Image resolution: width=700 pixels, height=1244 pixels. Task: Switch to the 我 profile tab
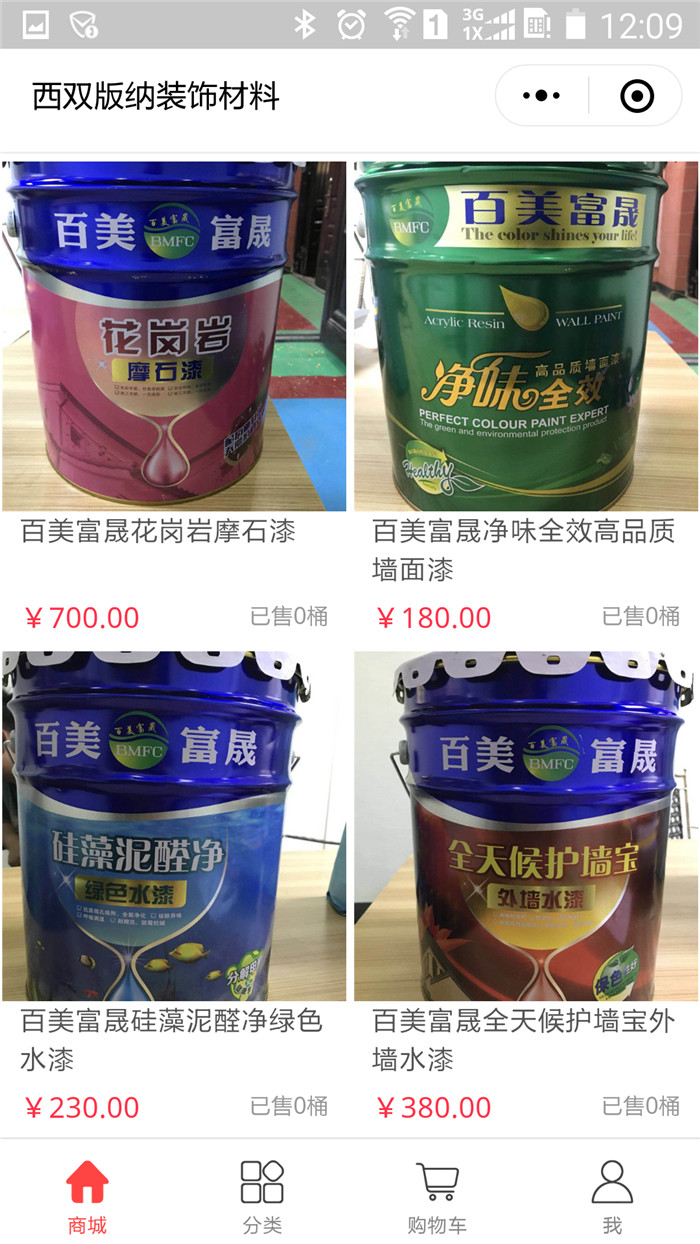pos(612,1196)
